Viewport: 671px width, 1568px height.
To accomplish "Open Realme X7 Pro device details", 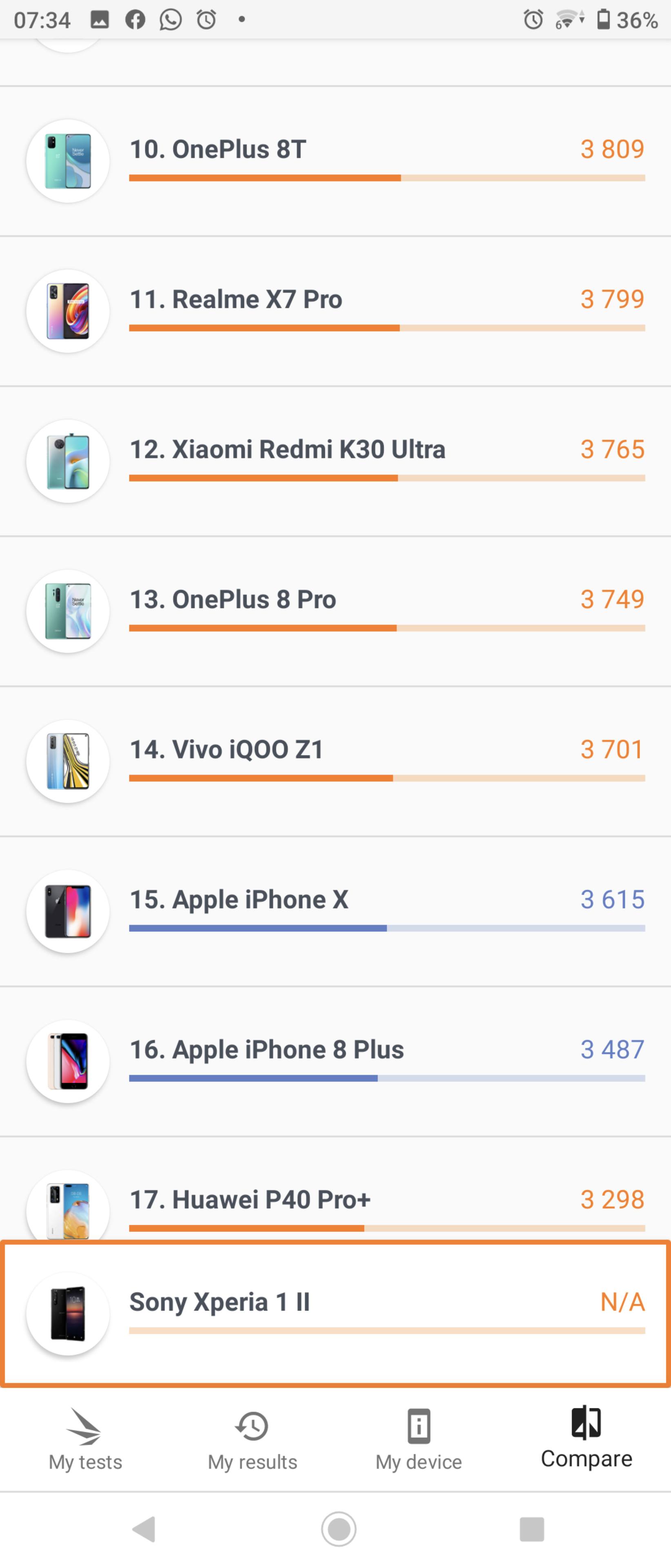I will 335,310.
